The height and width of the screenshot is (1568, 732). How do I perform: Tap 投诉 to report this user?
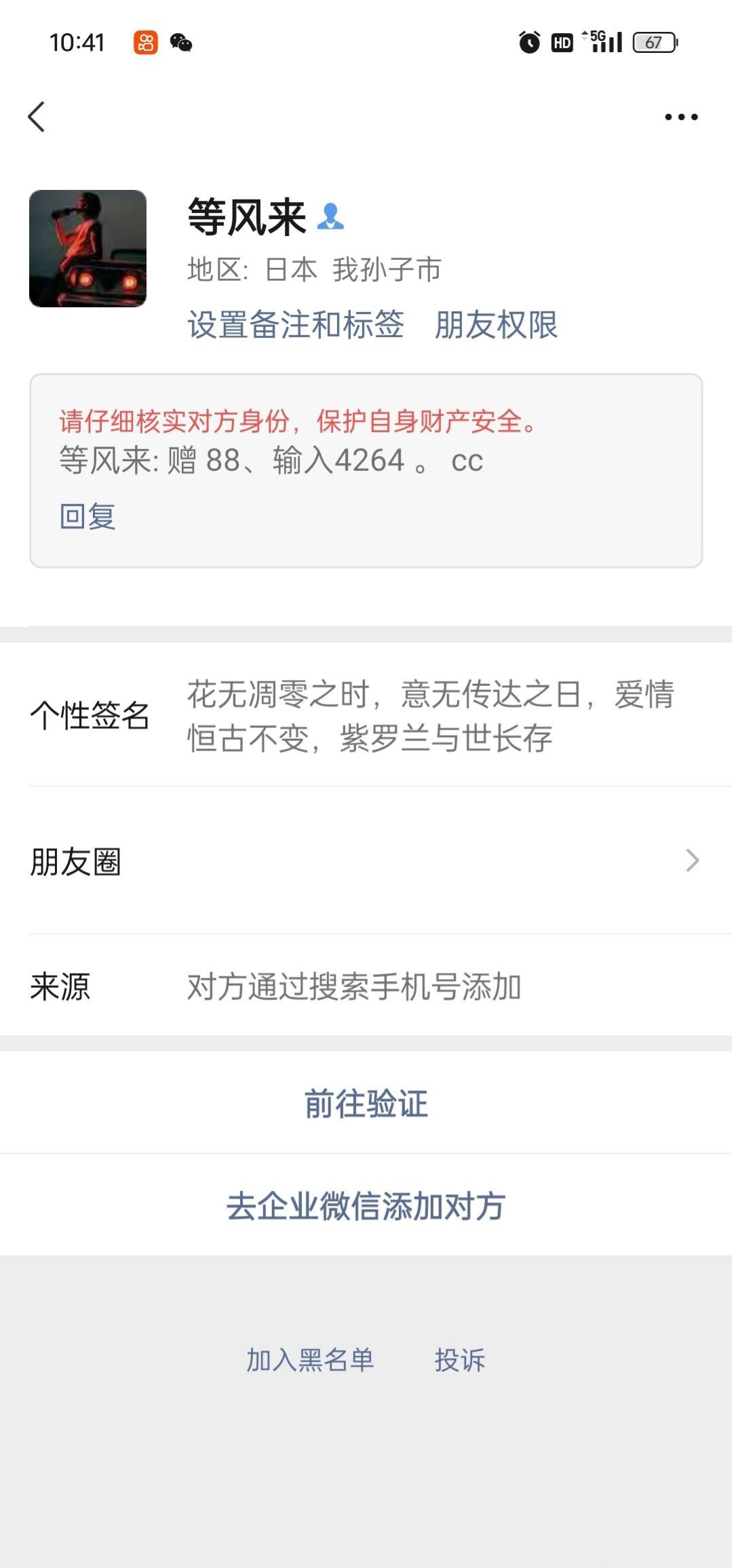click(459, 1360)
